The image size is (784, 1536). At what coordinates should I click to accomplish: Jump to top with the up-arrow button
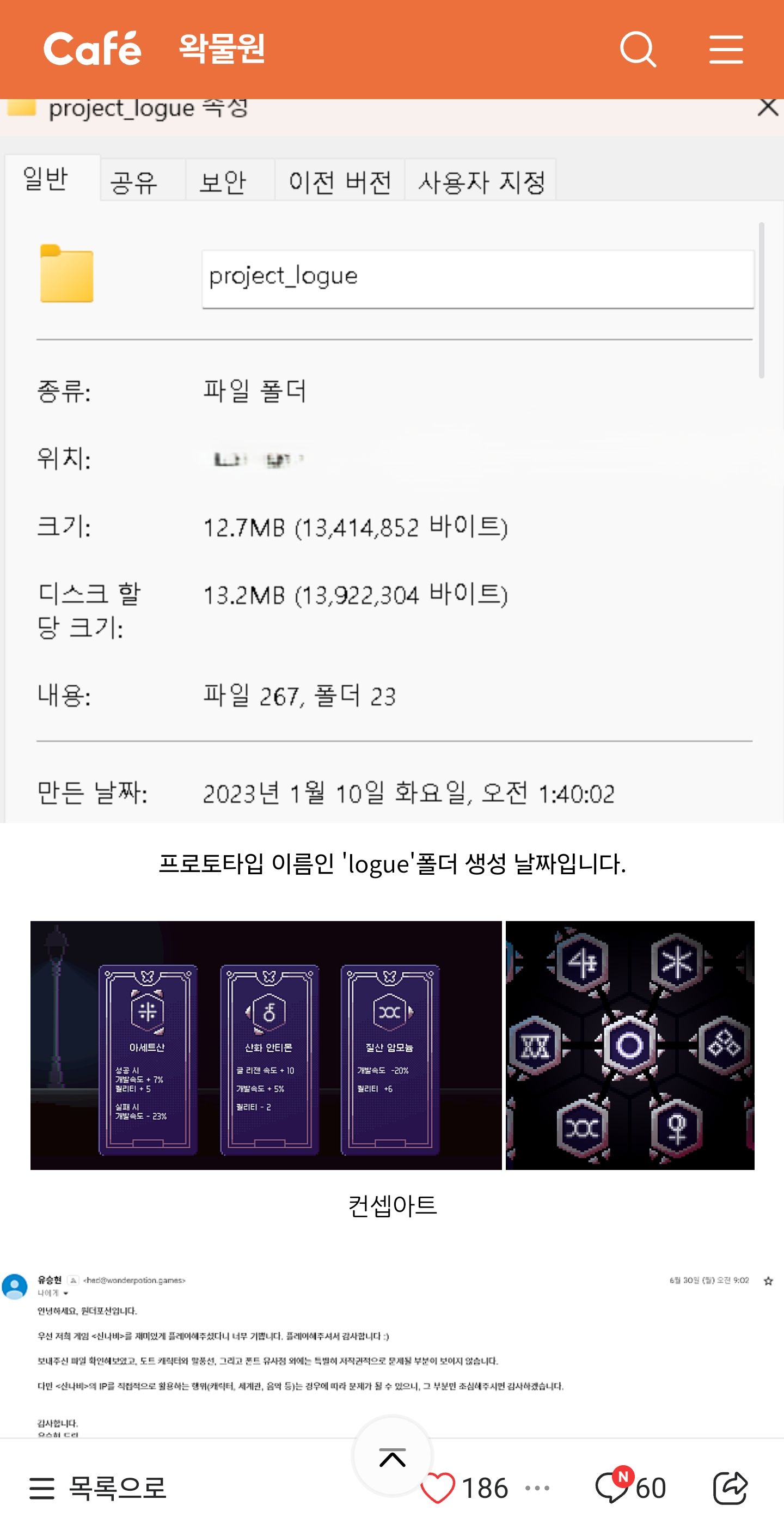click(393, 1456)
